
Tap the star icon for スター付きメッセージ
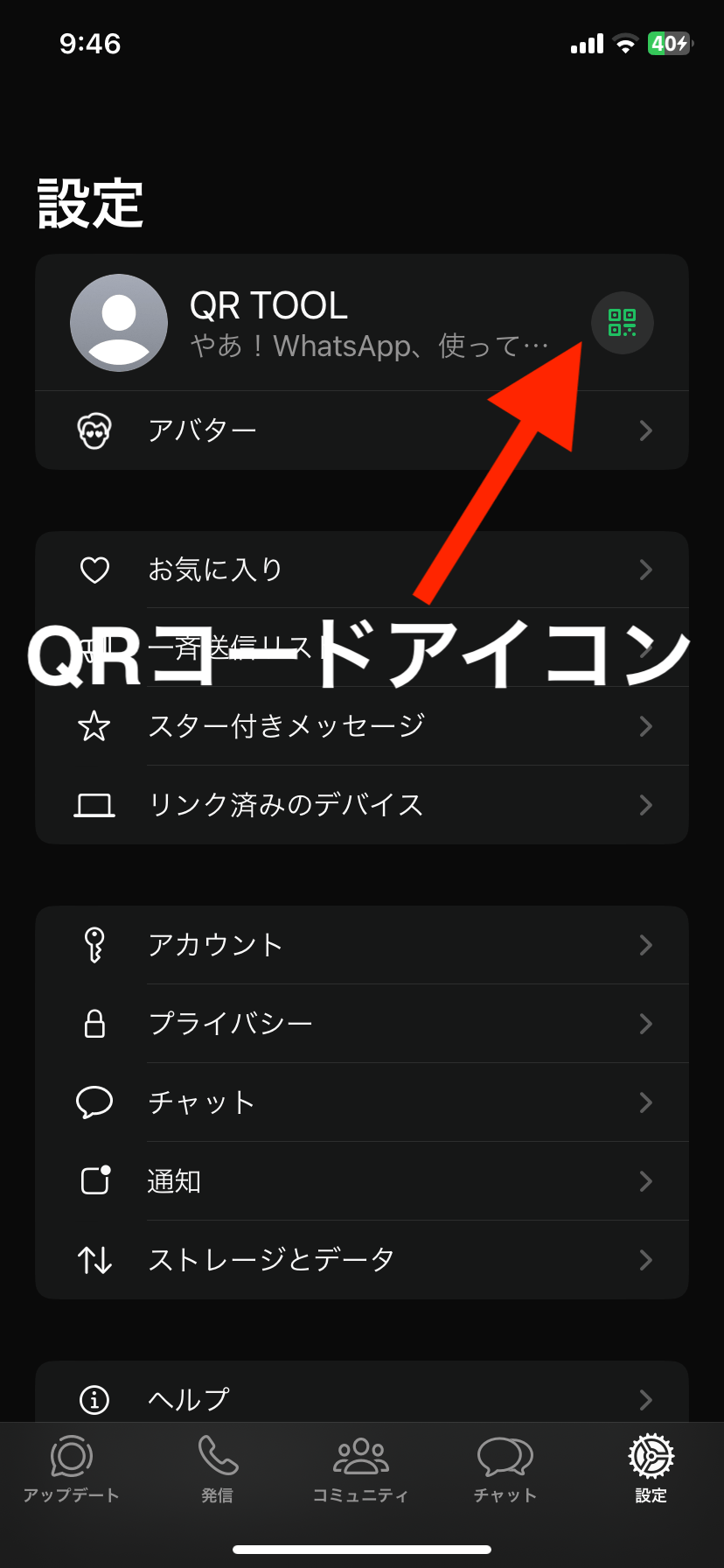coord(94,726)
